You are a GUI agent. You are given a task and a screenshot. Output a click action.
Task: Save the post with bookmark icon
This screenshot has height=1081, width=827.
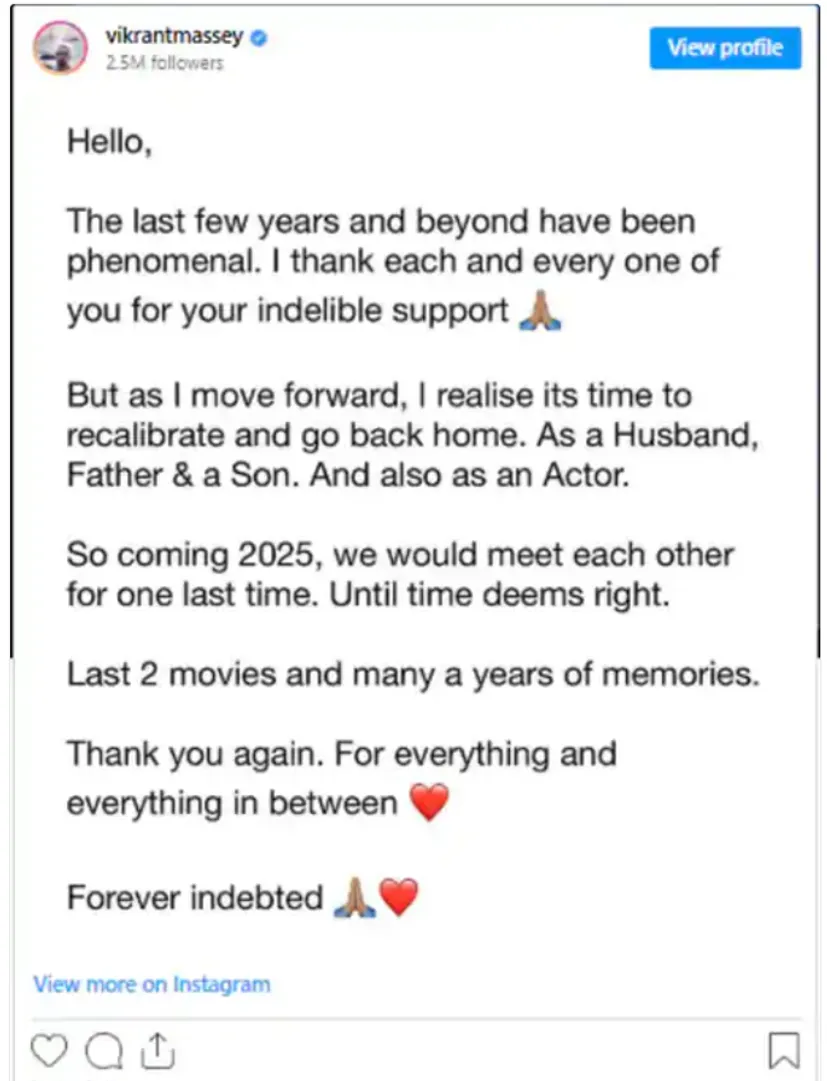(x=782, y=1051)
